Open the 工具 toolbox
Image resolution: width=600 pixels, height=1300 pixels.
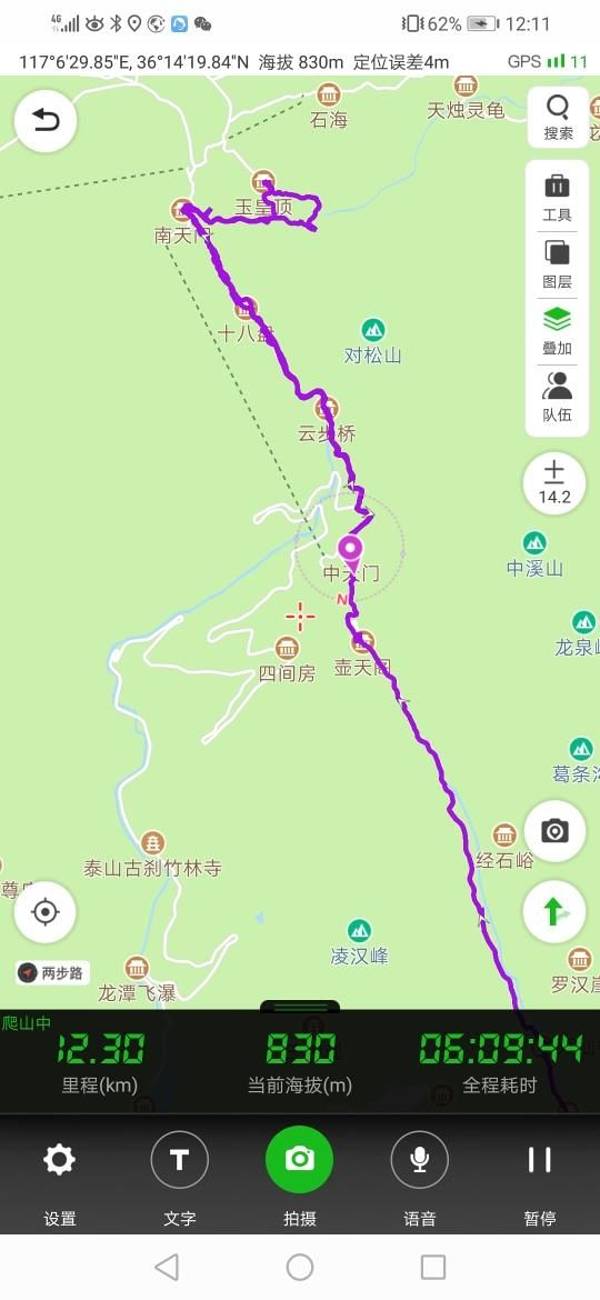[x=557, y=196]
